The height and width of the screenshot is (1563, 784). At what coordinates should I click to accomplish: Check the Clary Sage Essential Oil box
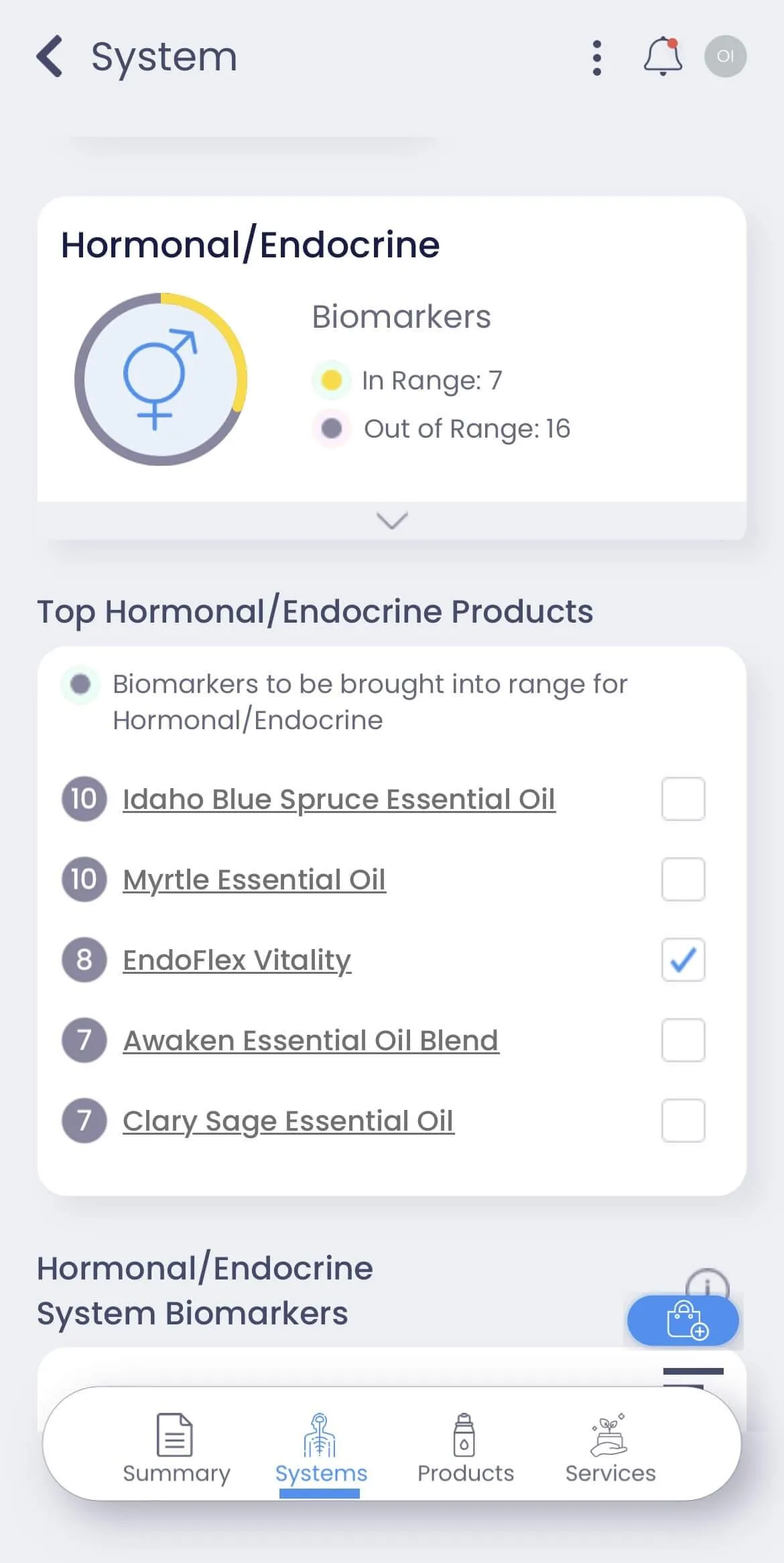(x=683, y=1121)
